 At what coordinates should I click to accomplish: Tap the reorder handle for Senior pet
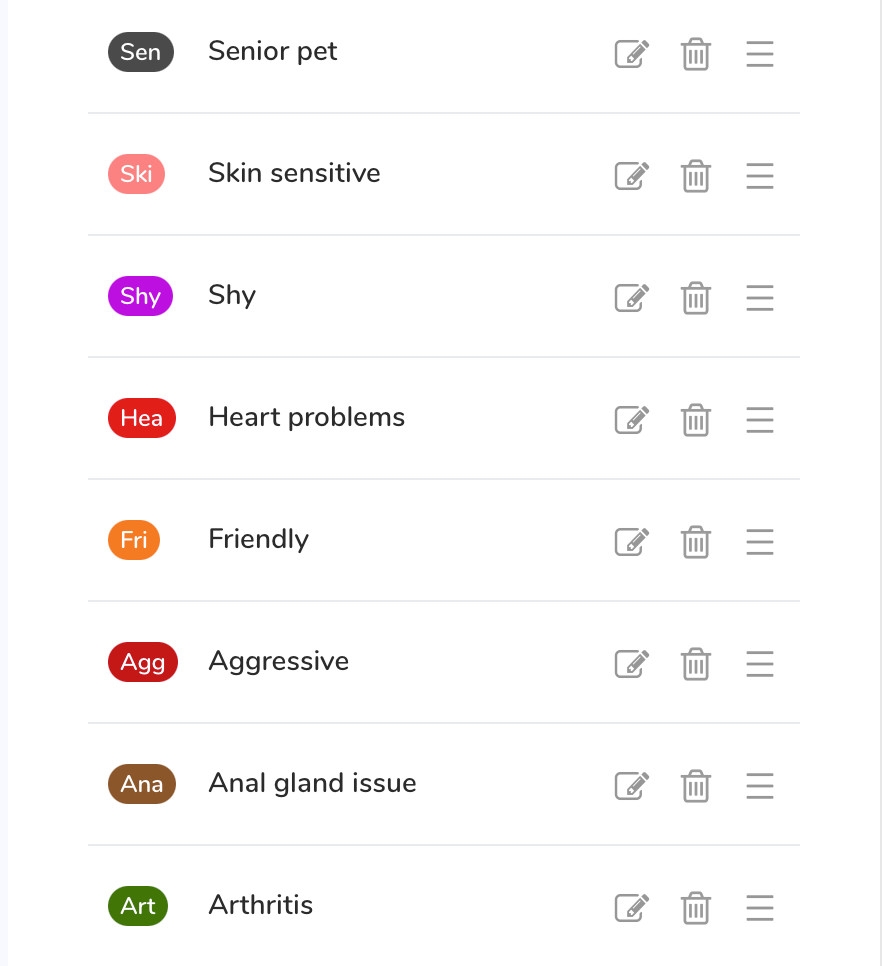pyautogui.click(x=760, y=54)
